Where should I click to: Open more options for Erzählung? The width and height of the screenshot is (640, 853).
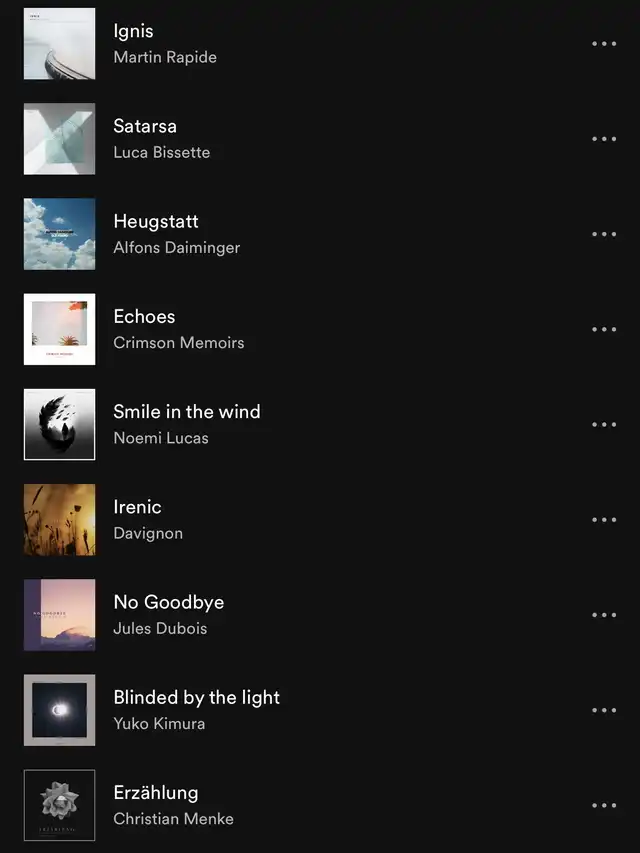604,805
